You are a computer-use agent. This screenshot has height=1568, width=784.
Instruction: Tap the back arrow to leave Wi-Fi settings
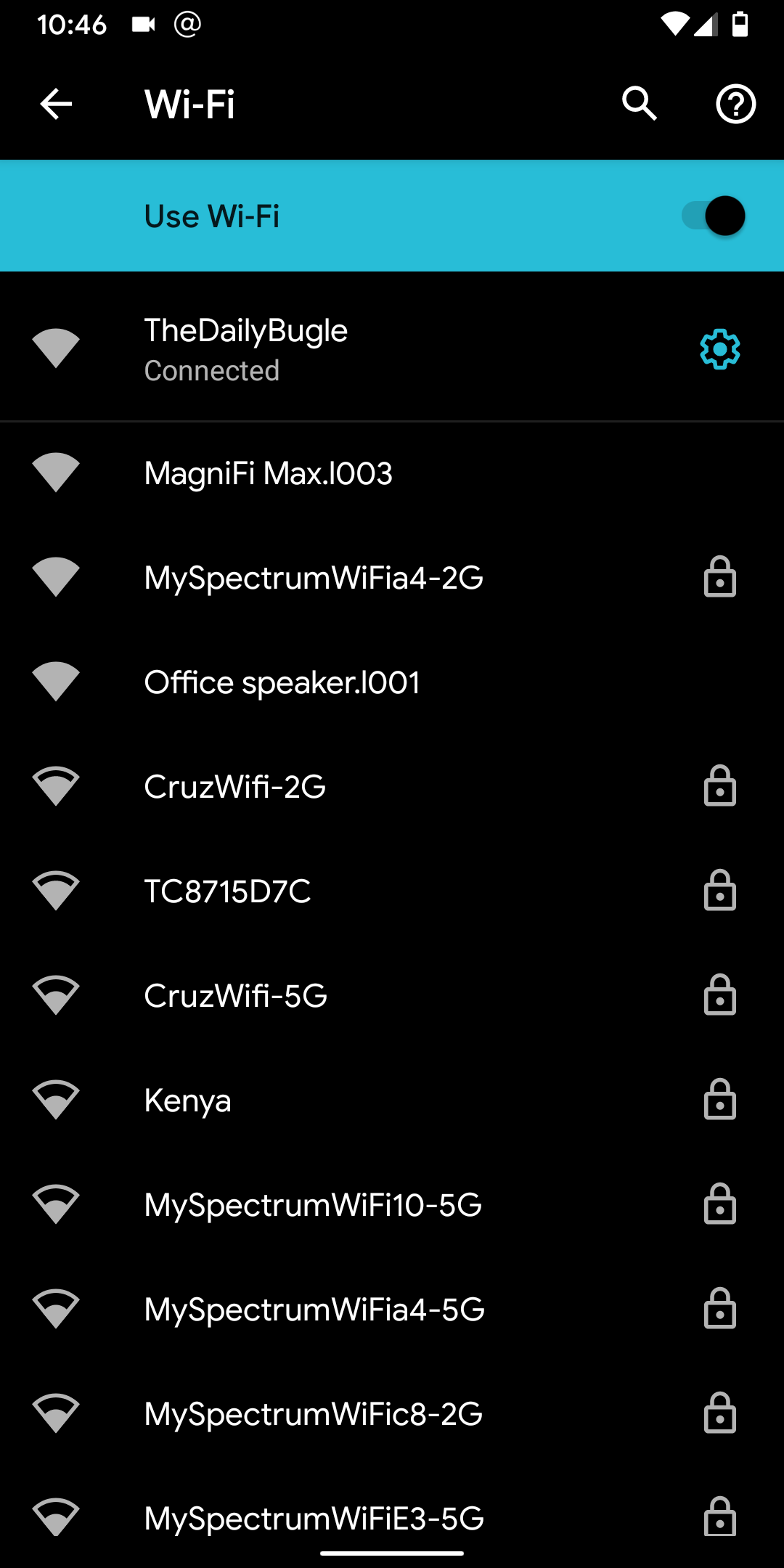point(55,104)
